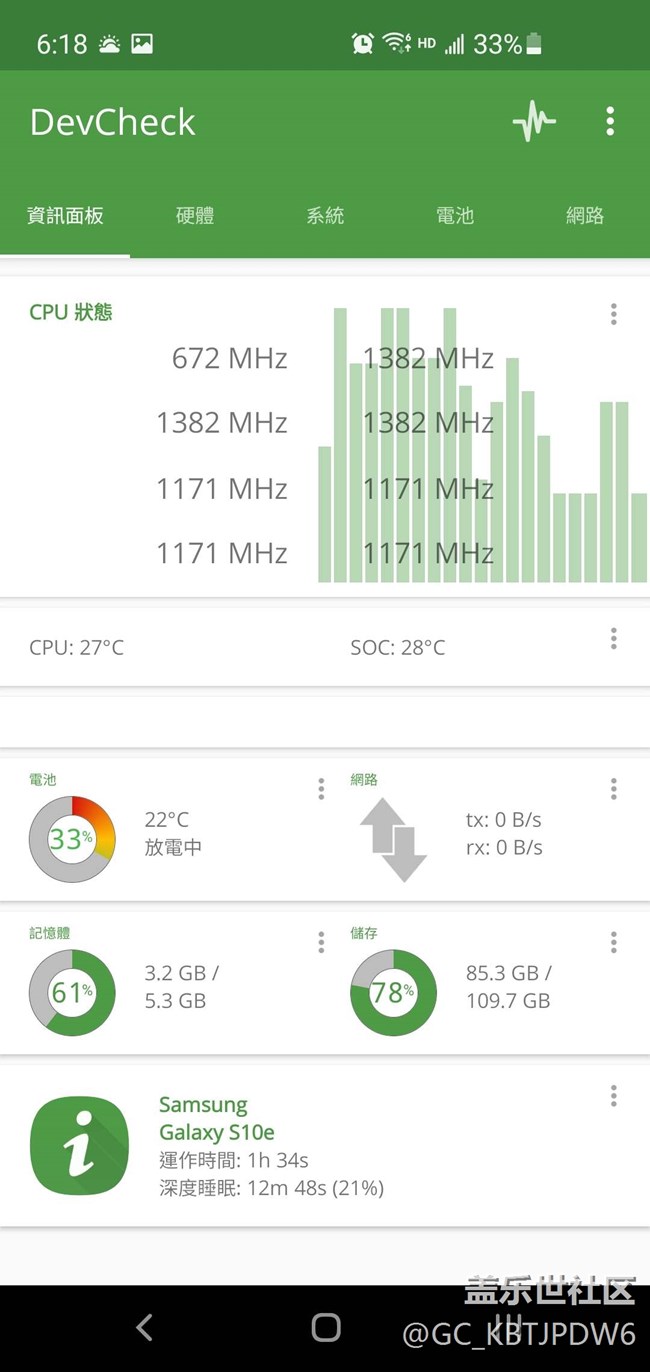The height and width of the screenshot is (1372, 650).
Task: Select the 資訊面板 tab
Action: pos(65,216)
